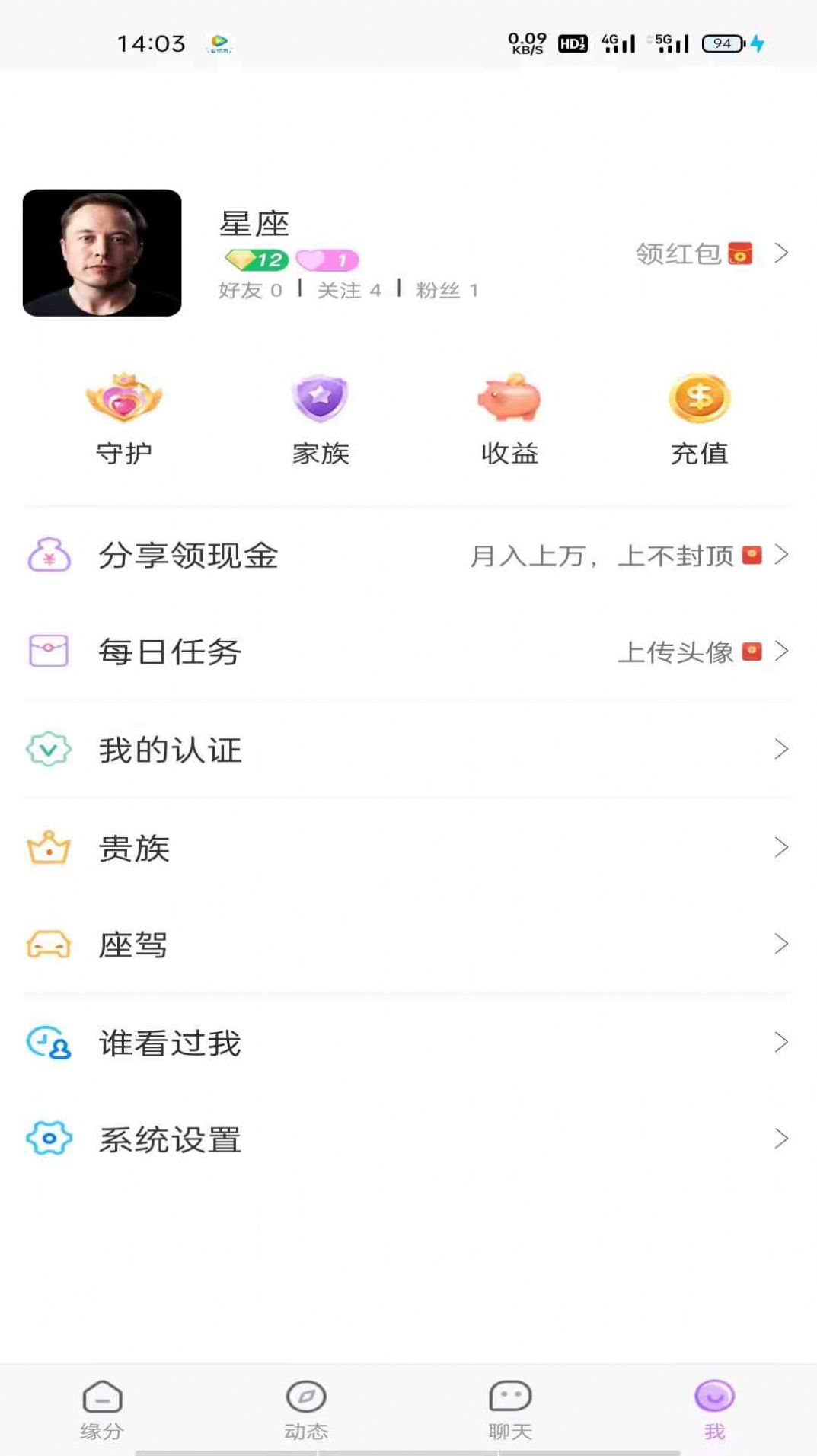
Task: Open the gear icon for 系统设置
Action: tap(48, 1139)
